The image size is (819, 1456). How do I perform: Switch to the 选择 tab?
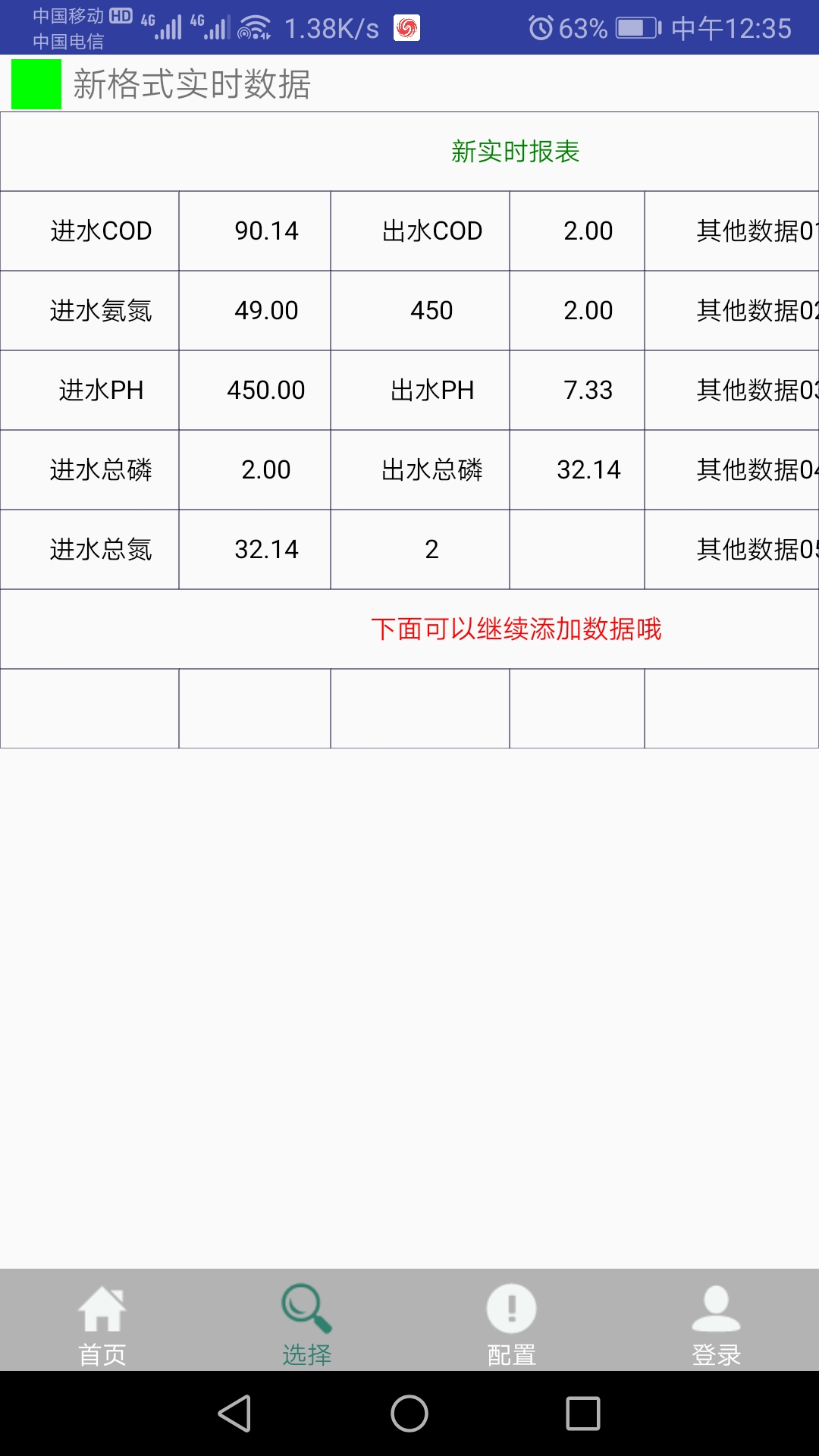[307, 1322]
